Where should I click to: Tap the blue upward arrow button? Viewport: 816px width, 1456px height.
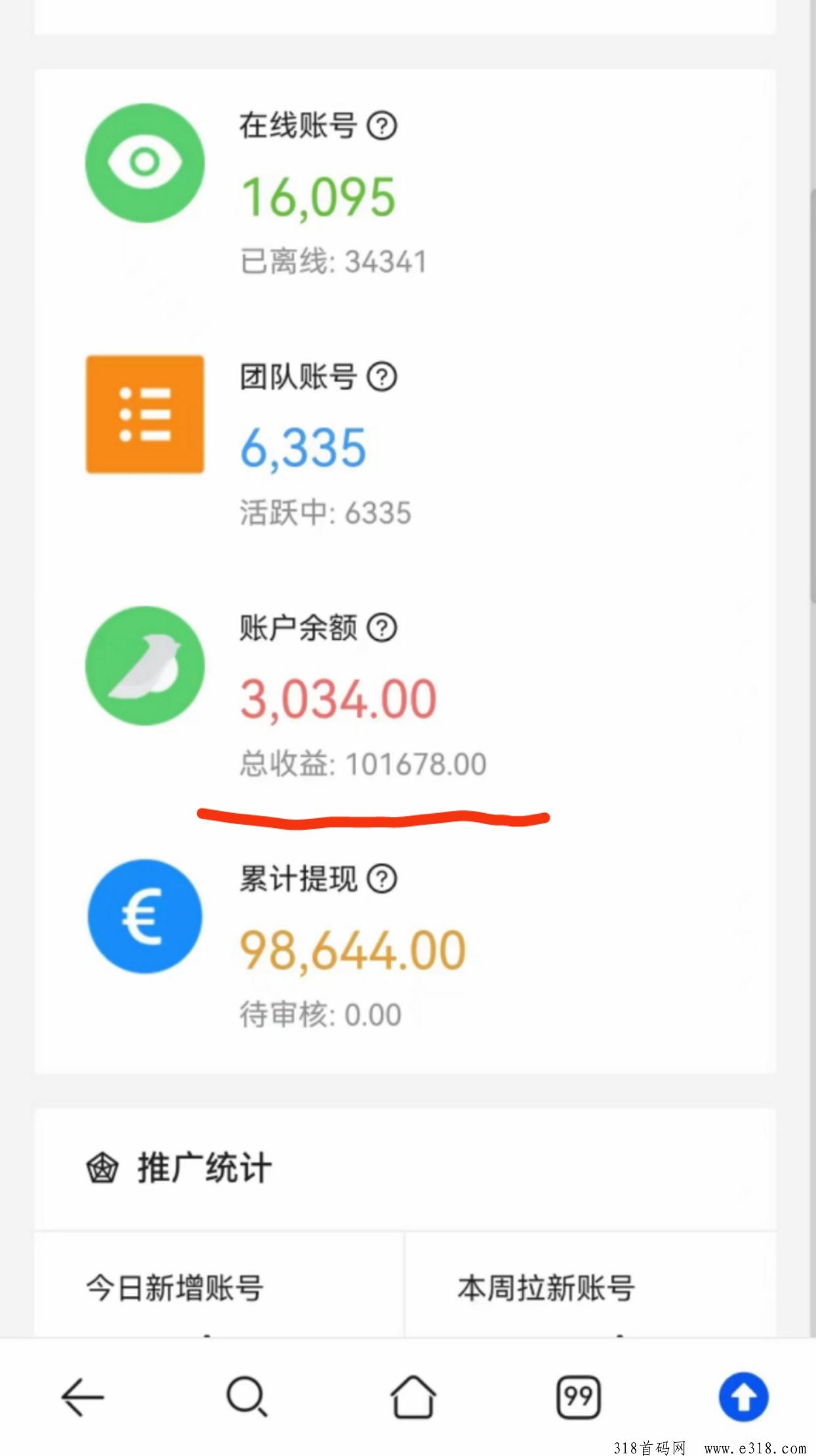tap(744, 1396)
